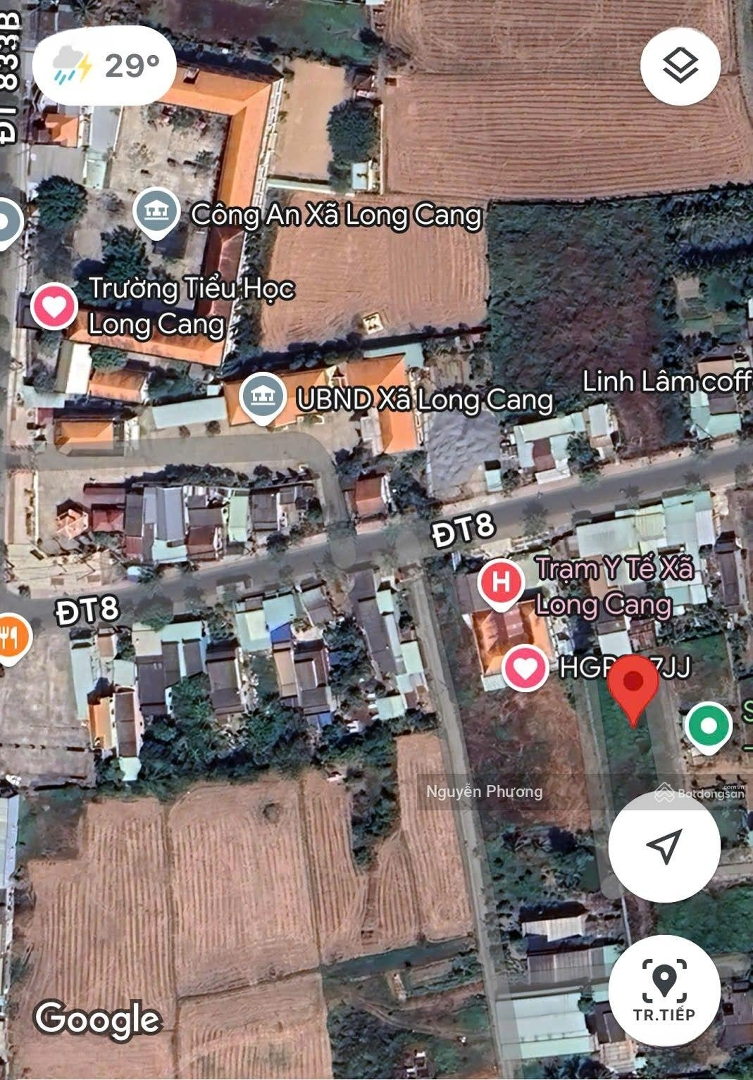The height and width of the screenshot is (1080, 753).
Task: Open the orange restaurant pin on ĐT8
Action: tap(10, 636)
